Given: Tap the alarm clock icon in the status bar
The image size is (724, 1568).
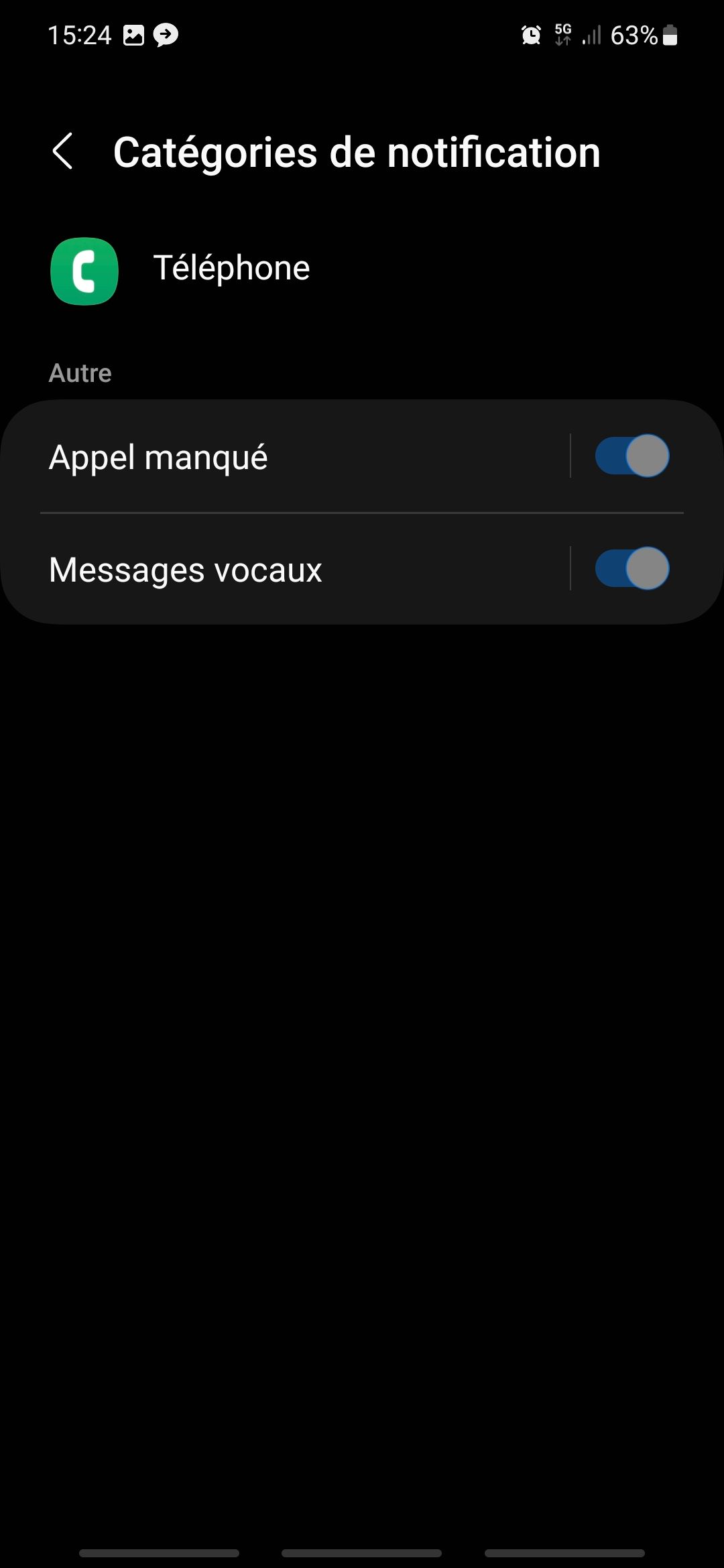Looking at the screenshot, I should (x=530, y=34).
